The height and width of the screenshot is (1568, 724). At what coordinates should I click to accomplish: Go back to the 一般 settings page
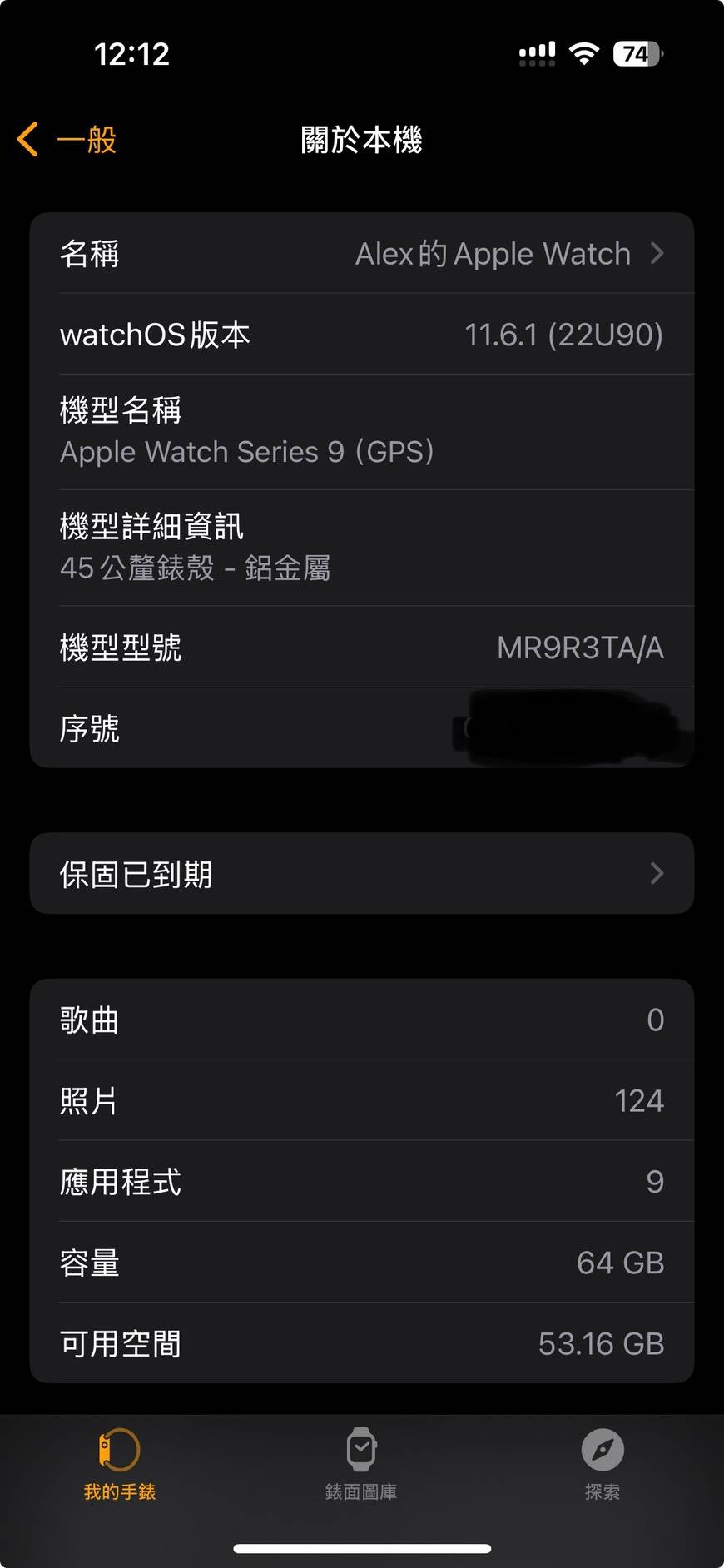point(67,139)
